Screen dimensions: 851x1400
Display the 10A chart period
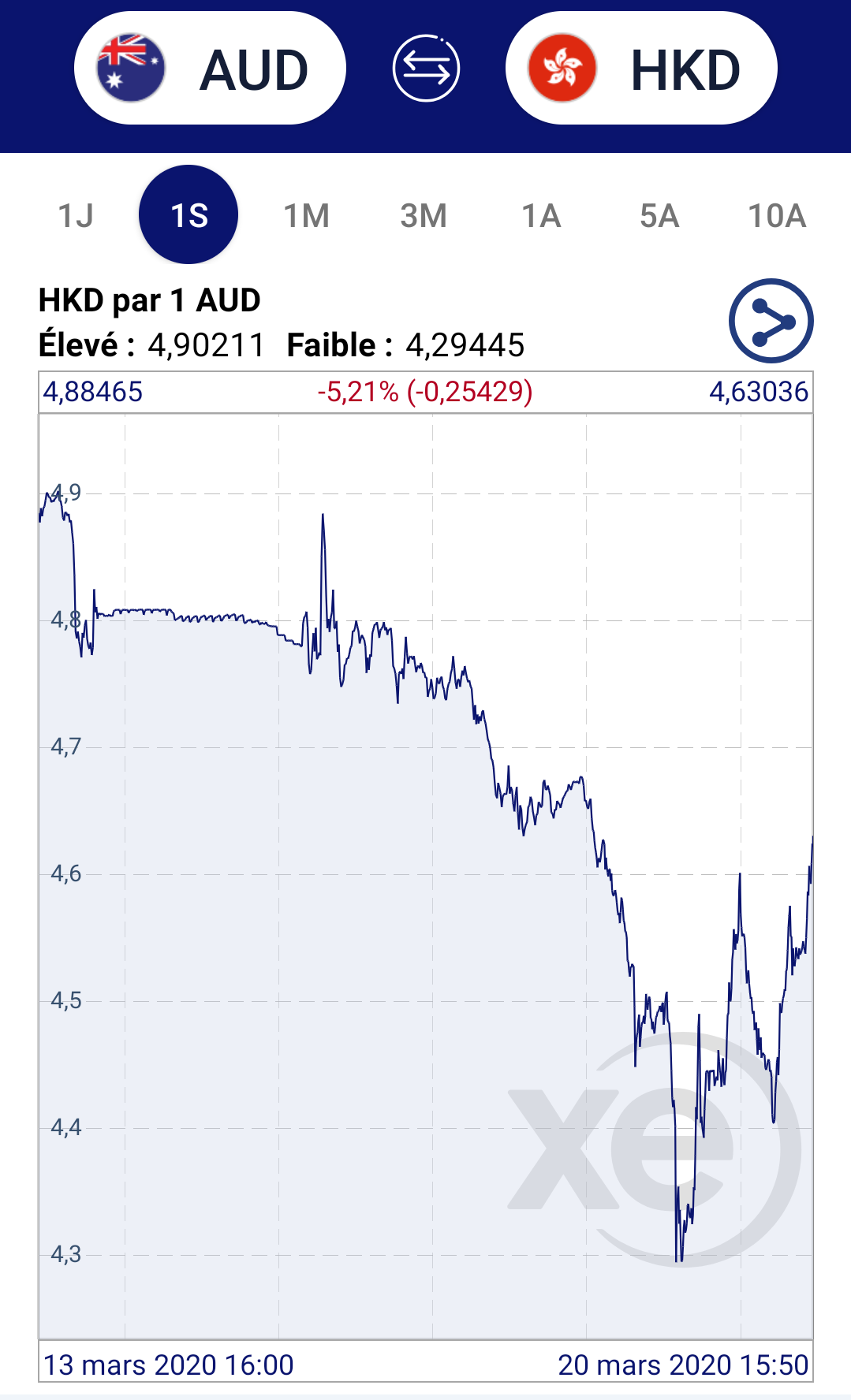[776, 215]
